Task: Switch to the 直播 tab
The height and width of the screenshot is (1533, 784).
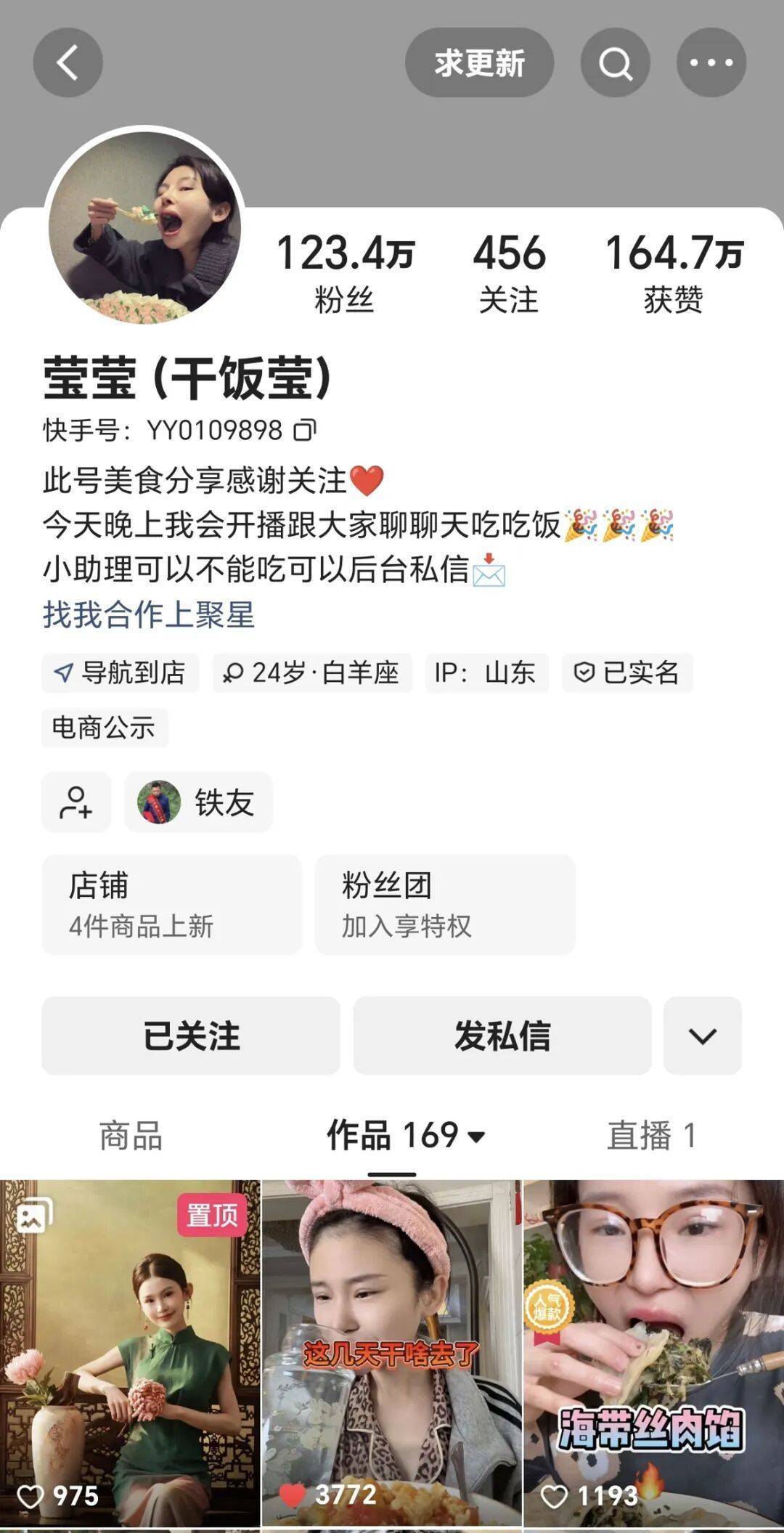Action: pyautogui.click(x=652, y=1136)
